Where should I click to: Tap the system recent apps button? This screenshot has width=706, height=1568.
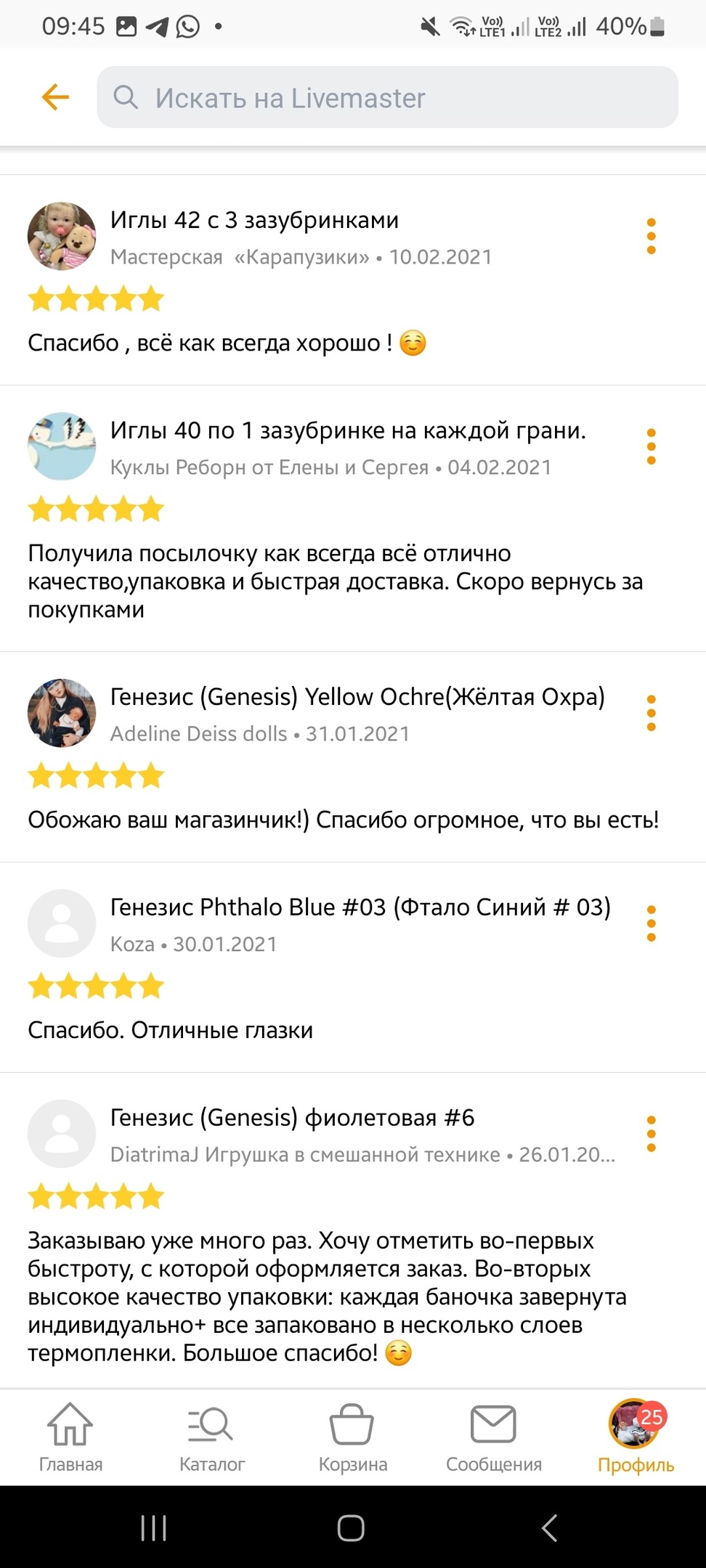[153, 1527]
